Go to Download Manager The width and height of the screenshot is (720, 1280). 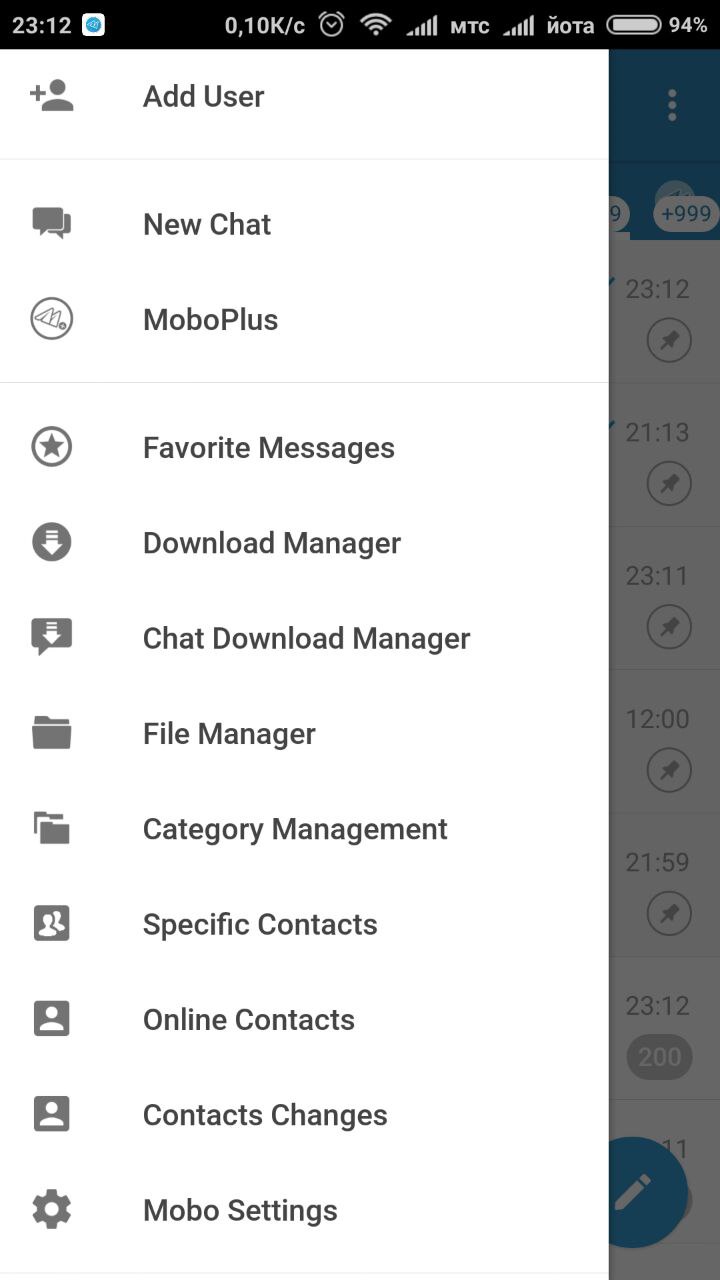pyautogui.click(x=304, y=543)
